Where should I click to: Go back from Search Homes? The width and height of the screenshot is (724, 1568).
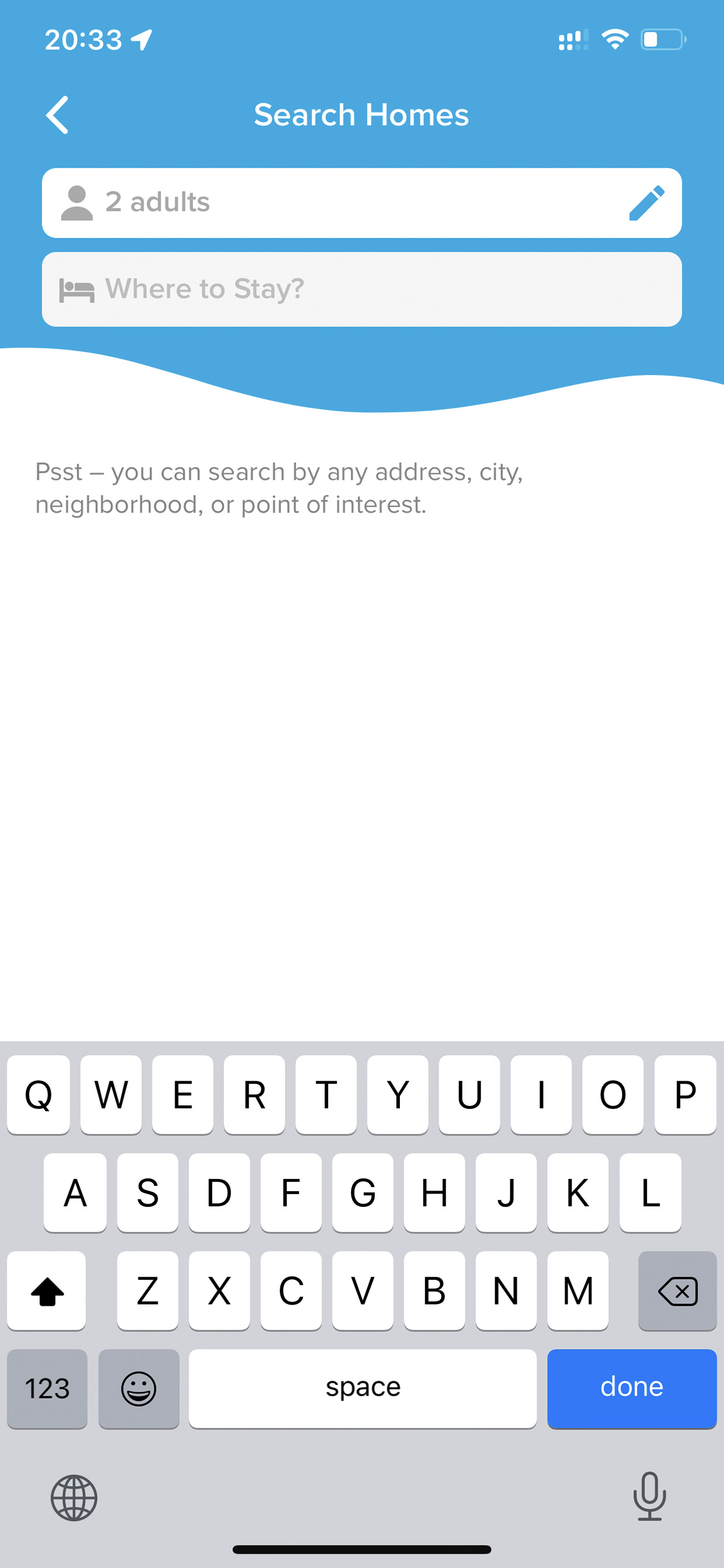coord(57,115)
